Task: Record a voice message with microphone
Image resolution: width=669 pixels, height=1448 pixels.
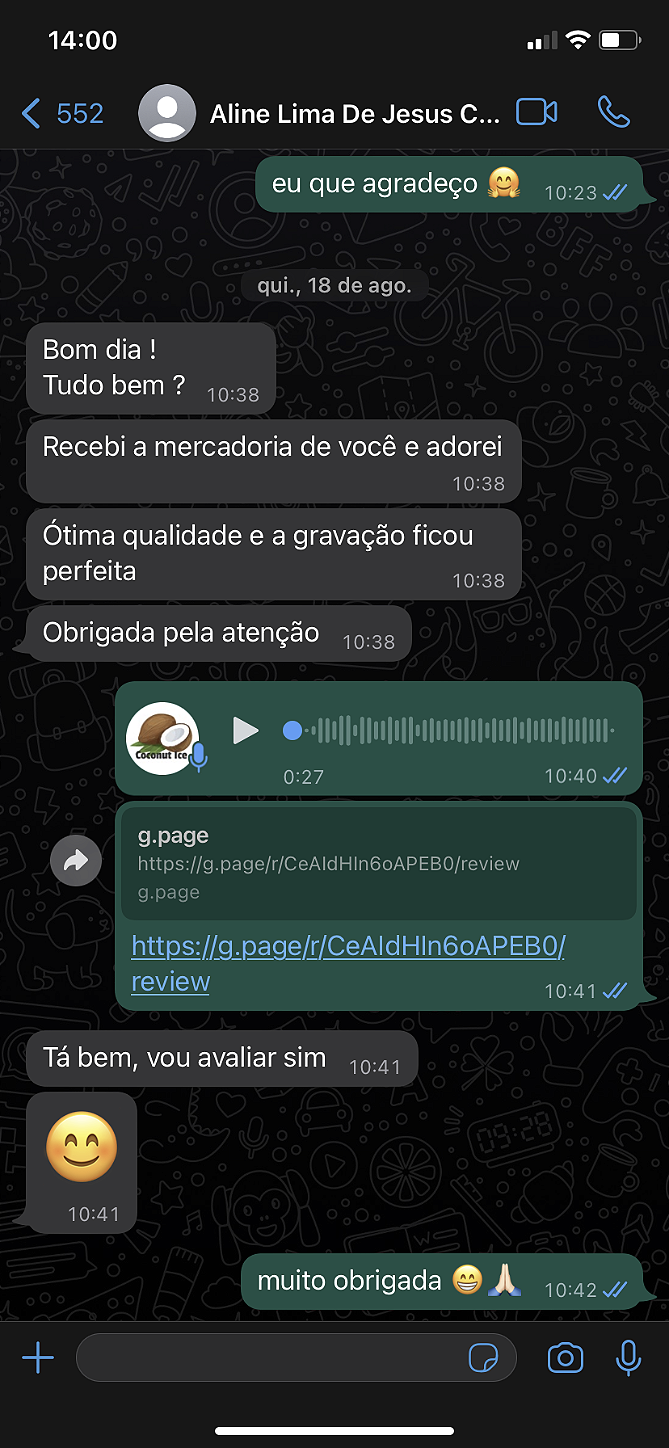Action: pos(628,1357)
